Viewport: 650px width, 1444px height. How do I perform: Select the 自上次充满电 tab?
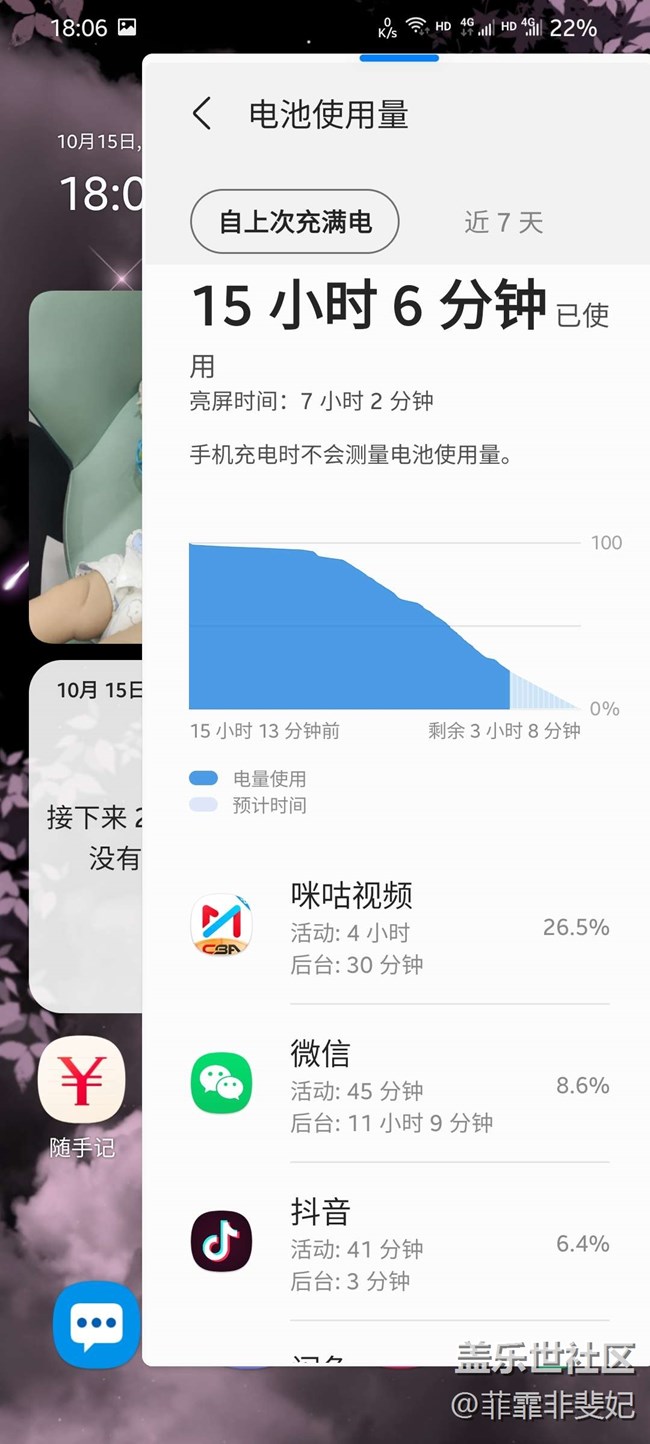[295, 222]
